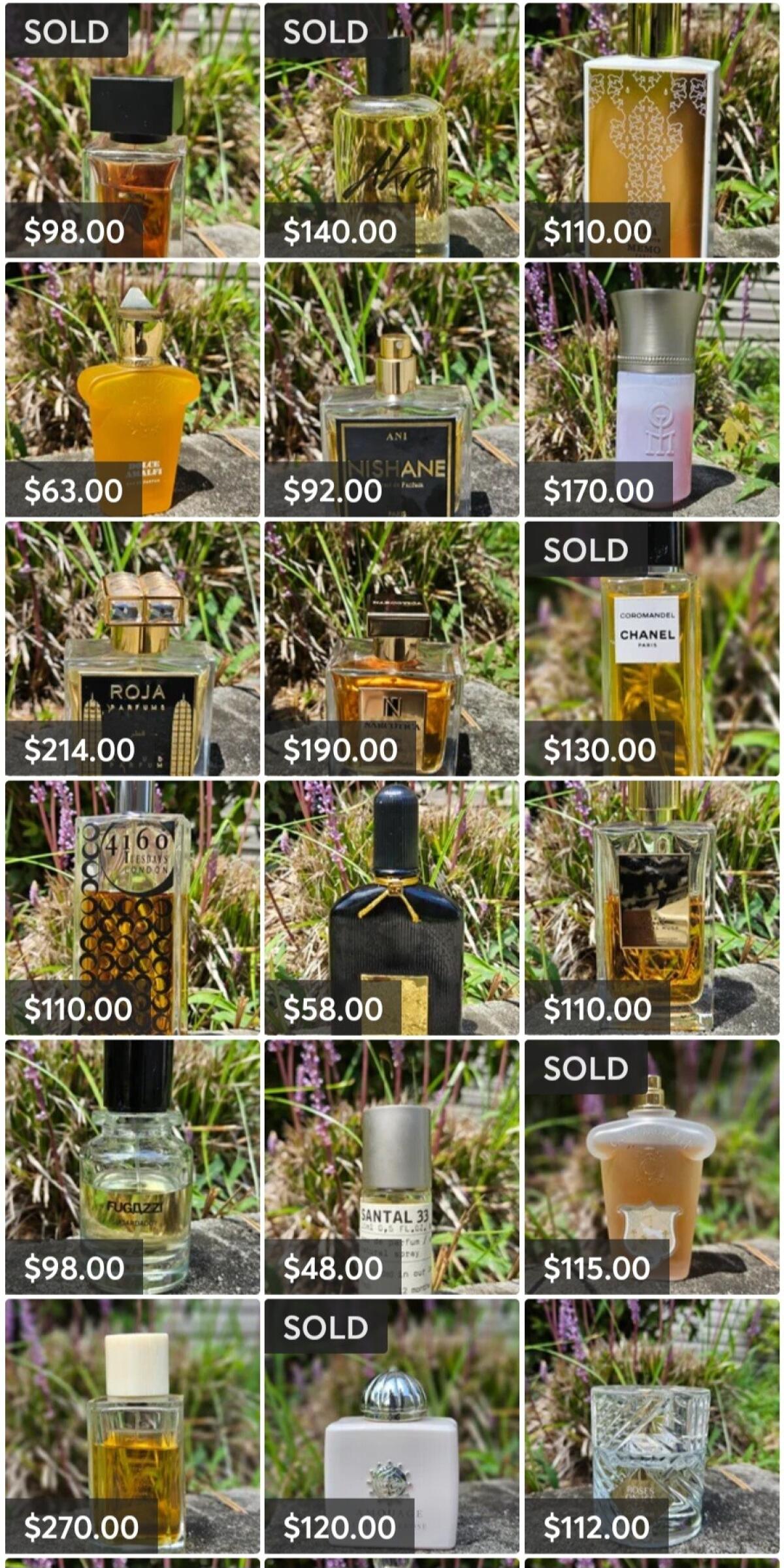Open the $170.00 pink bottle listing
Screen dimensions: 784x1568
tap(651, 390)
